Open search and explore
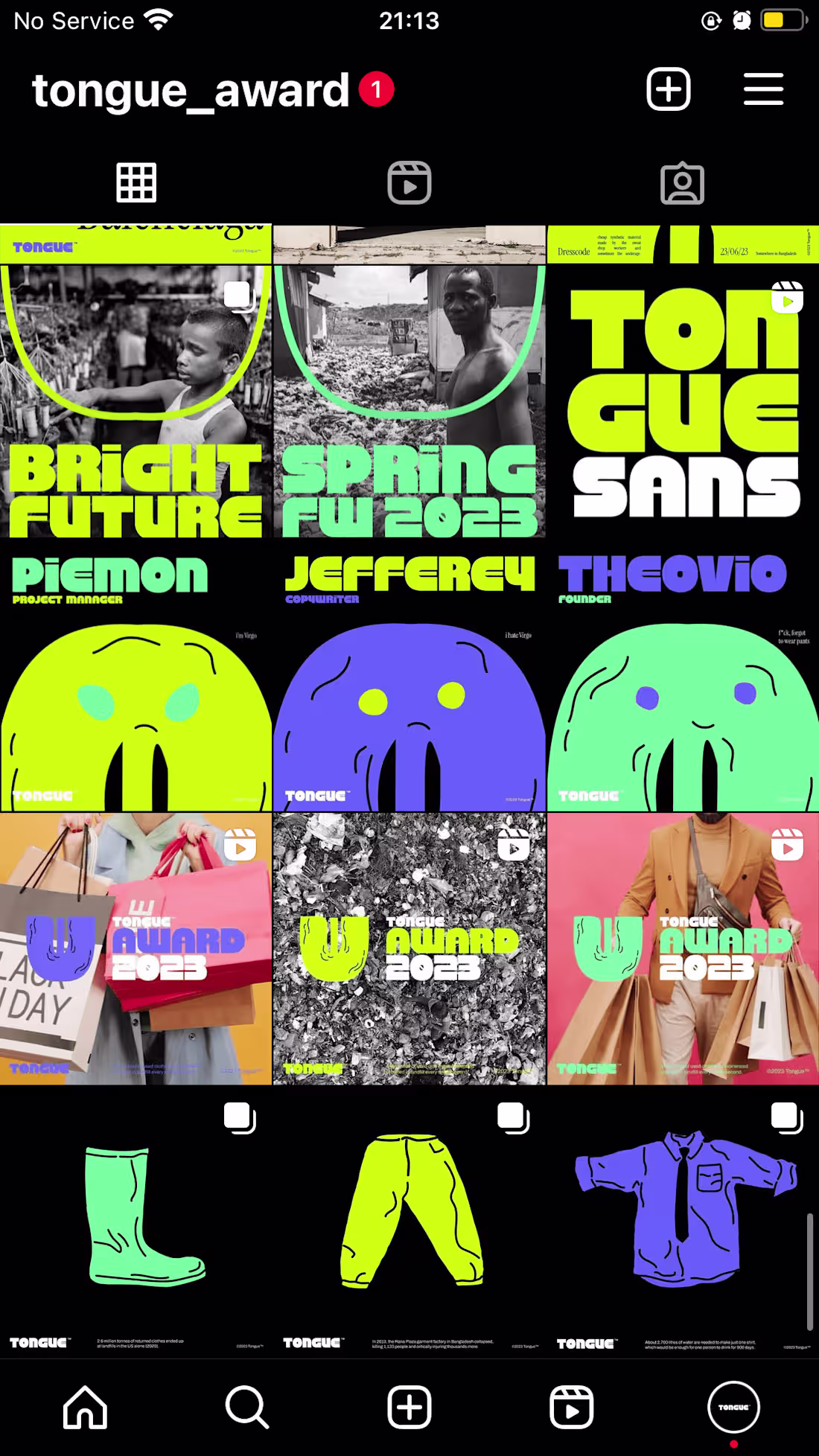Screen dimensions: 819x1456 (x=246, y=1407)
